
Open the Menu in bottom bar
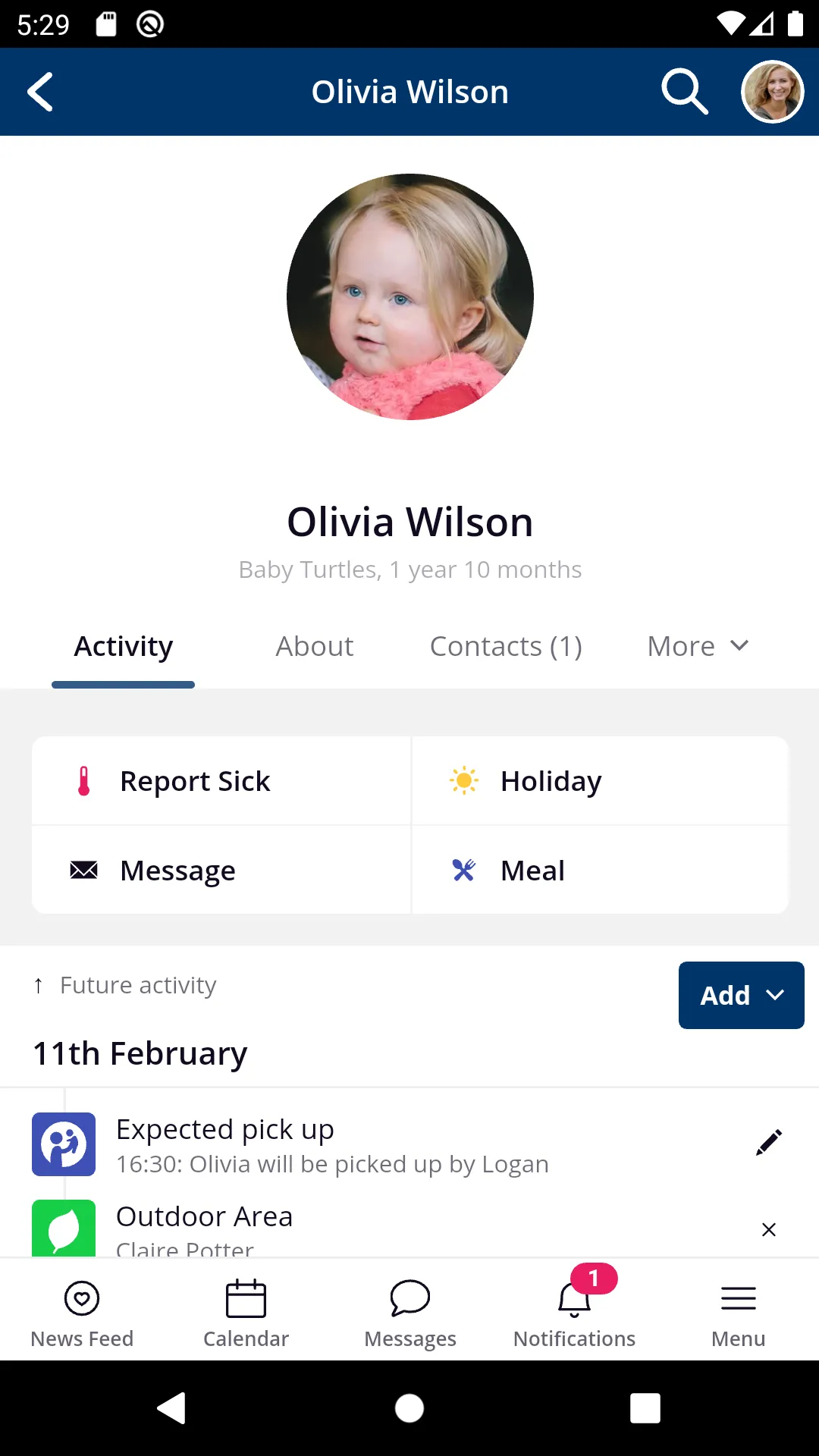tap(738, 1312)
